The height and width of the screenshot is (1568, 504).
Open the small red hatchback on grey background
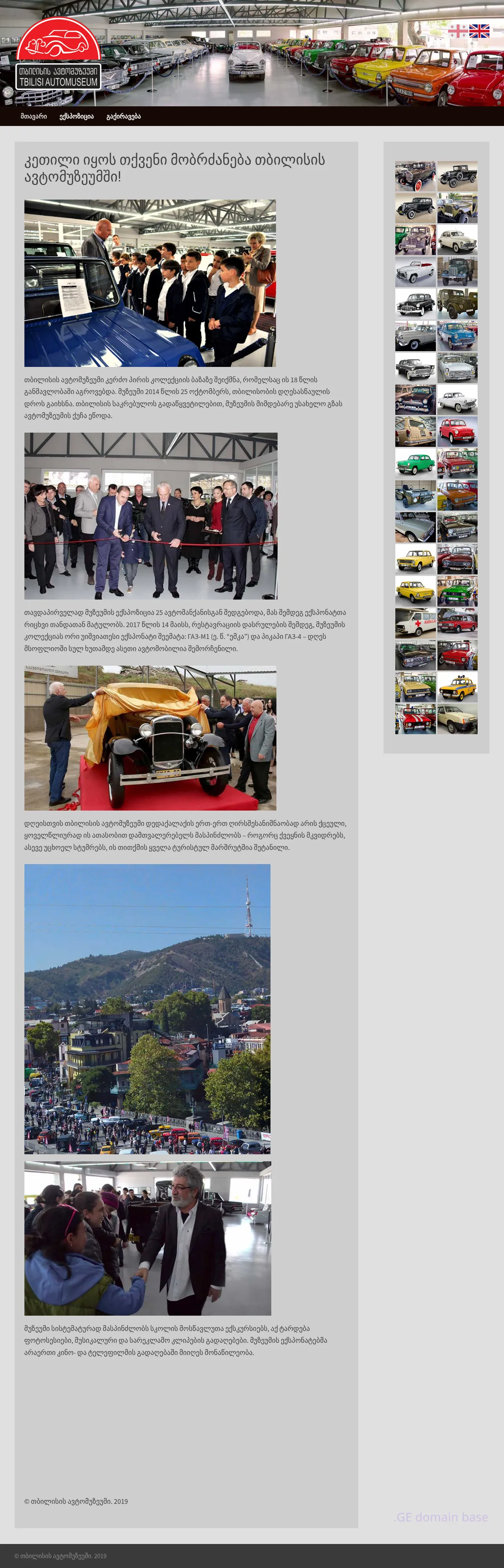[x=457, y=431]
